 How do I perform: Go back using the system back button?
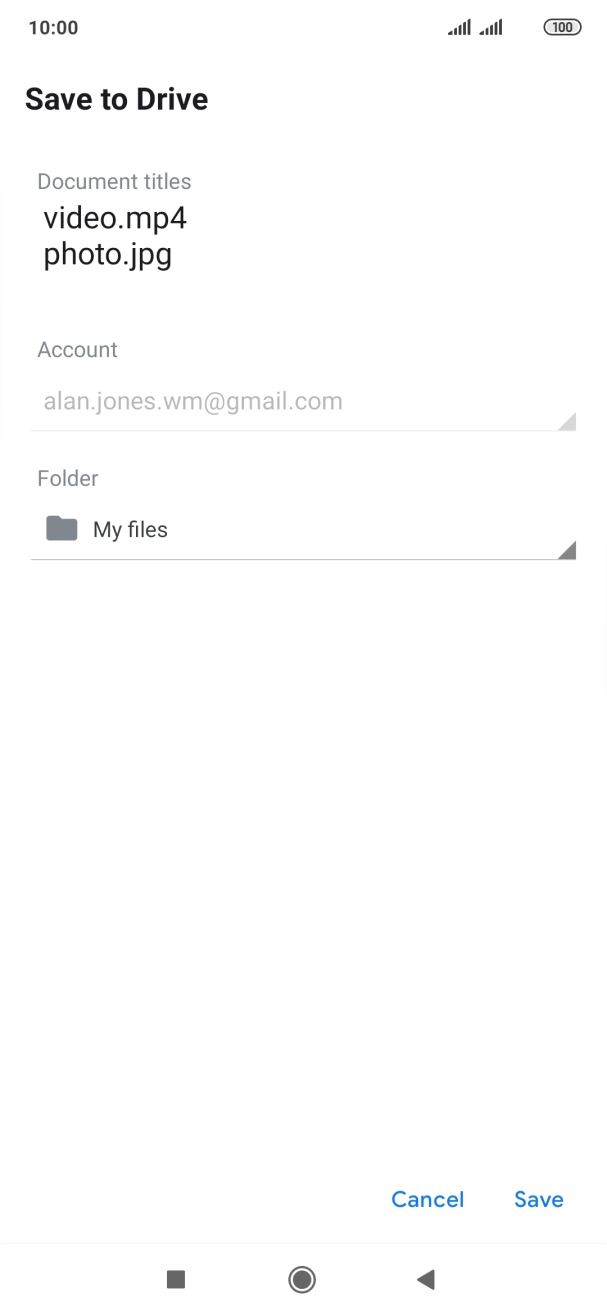pos(426,1279)
